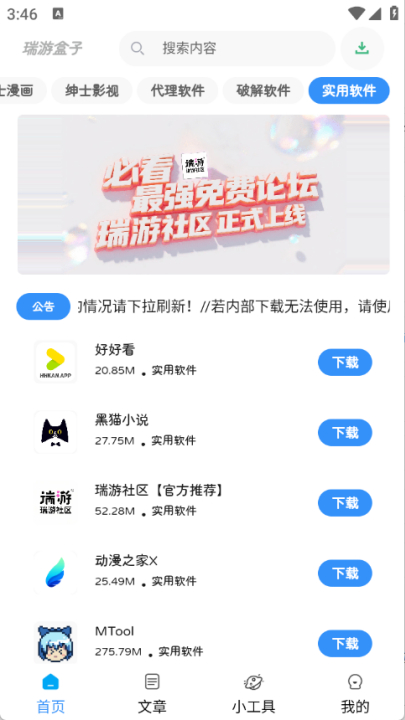Open the downloads icon in top bar
The height and width of the screenshot is (720, 405).
click(x=362, y=48)
